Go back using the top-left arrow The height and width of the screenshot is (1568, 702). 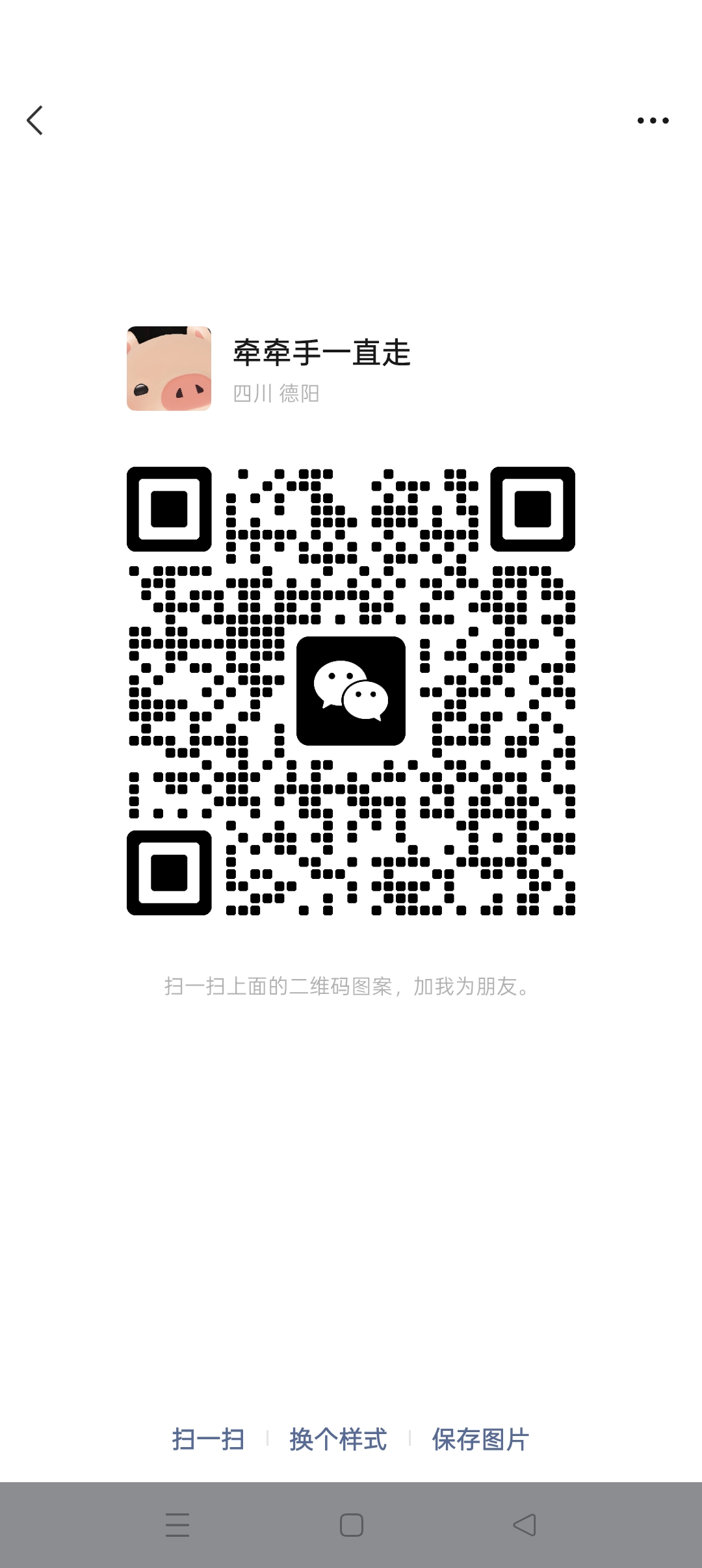pos(35,120)
